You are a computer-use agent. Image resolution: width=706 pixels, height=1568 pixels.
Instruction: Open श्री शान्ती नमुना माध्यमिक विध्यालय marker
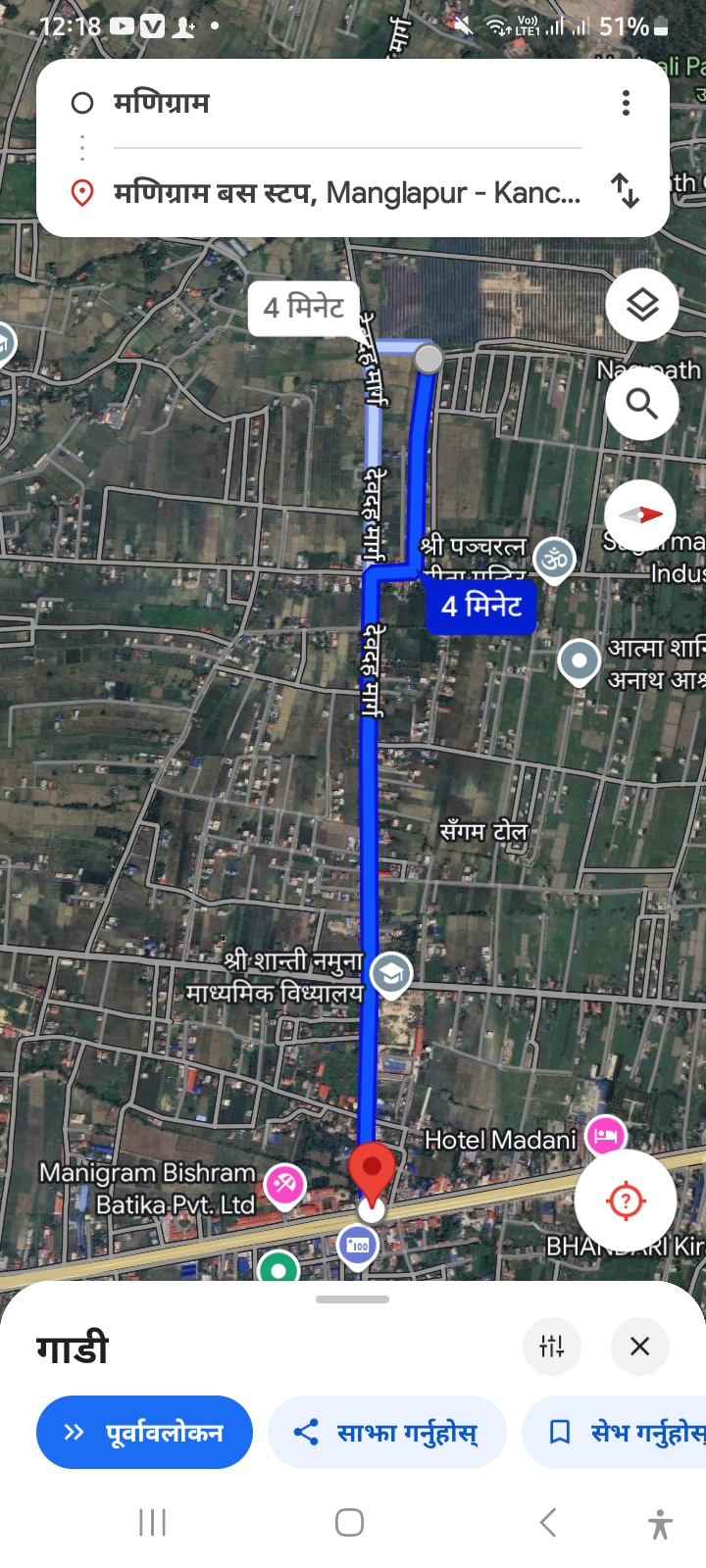[391, 975]
